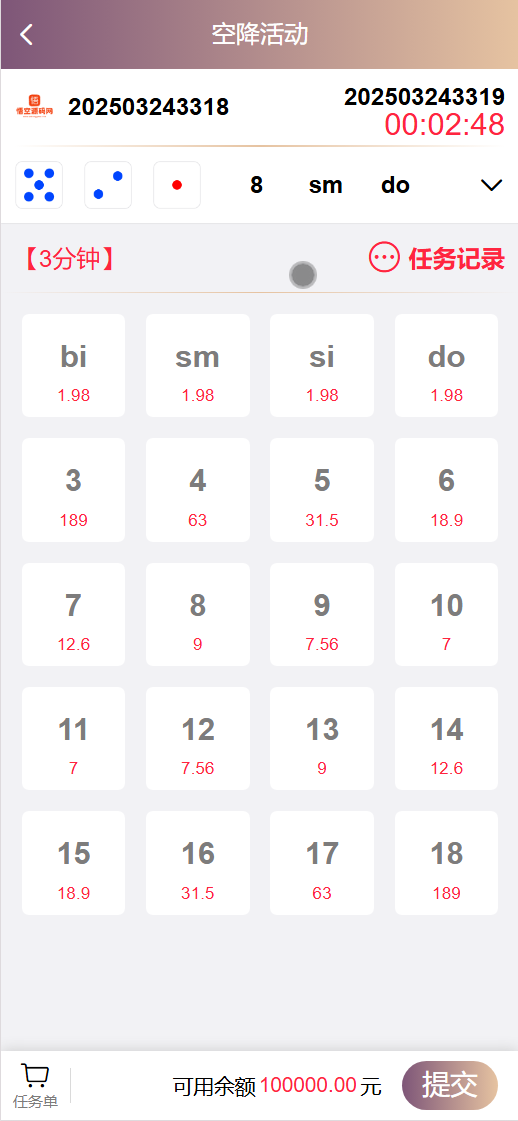The height and width of the screenshot is (1121, 518).
Task: Choose the do tile with 1.98 odds
Action: click(447, 365)
